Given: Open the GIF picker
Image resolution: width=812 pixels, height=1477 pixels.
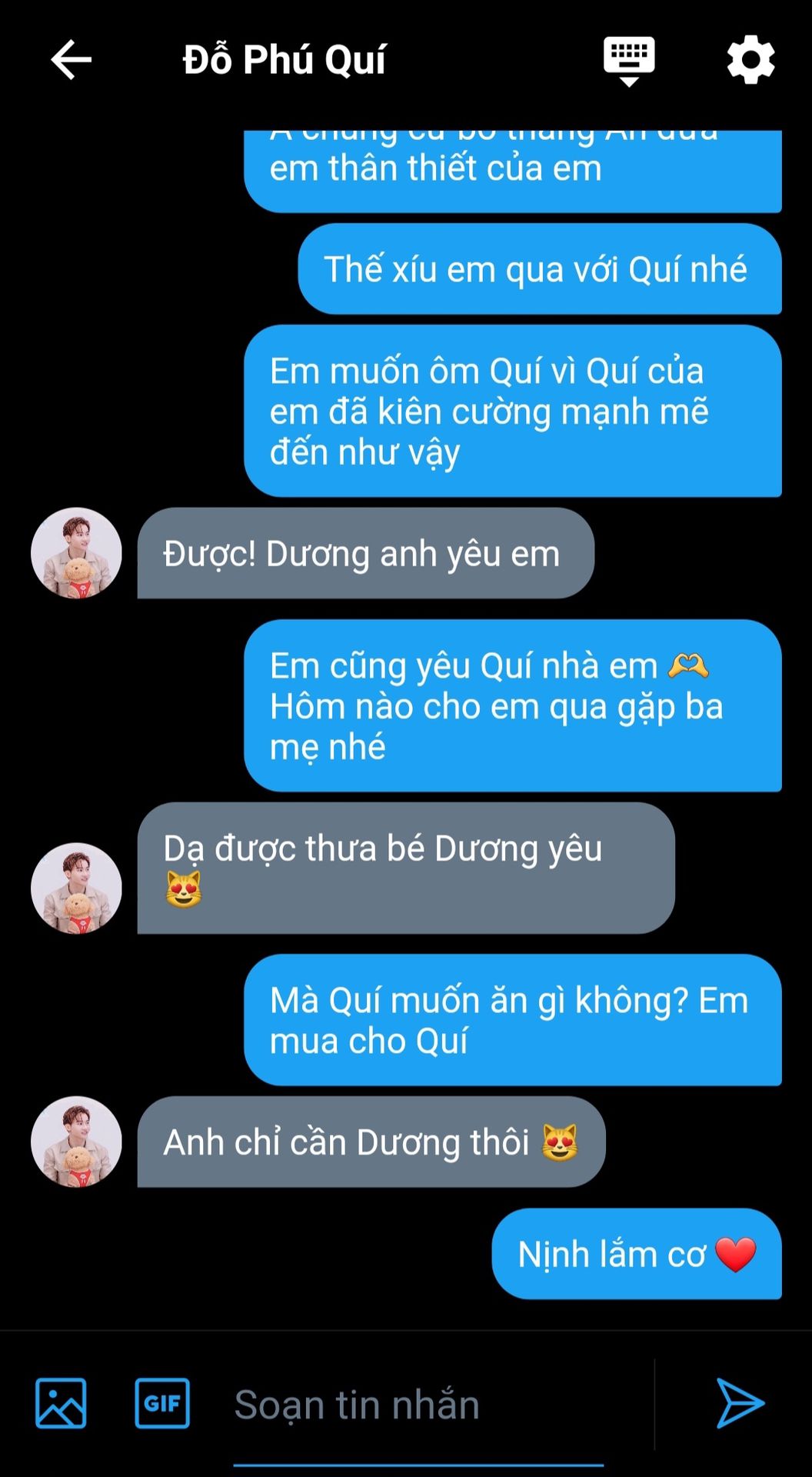Looking at the screenshot, I should click(x=162, y=1403).
